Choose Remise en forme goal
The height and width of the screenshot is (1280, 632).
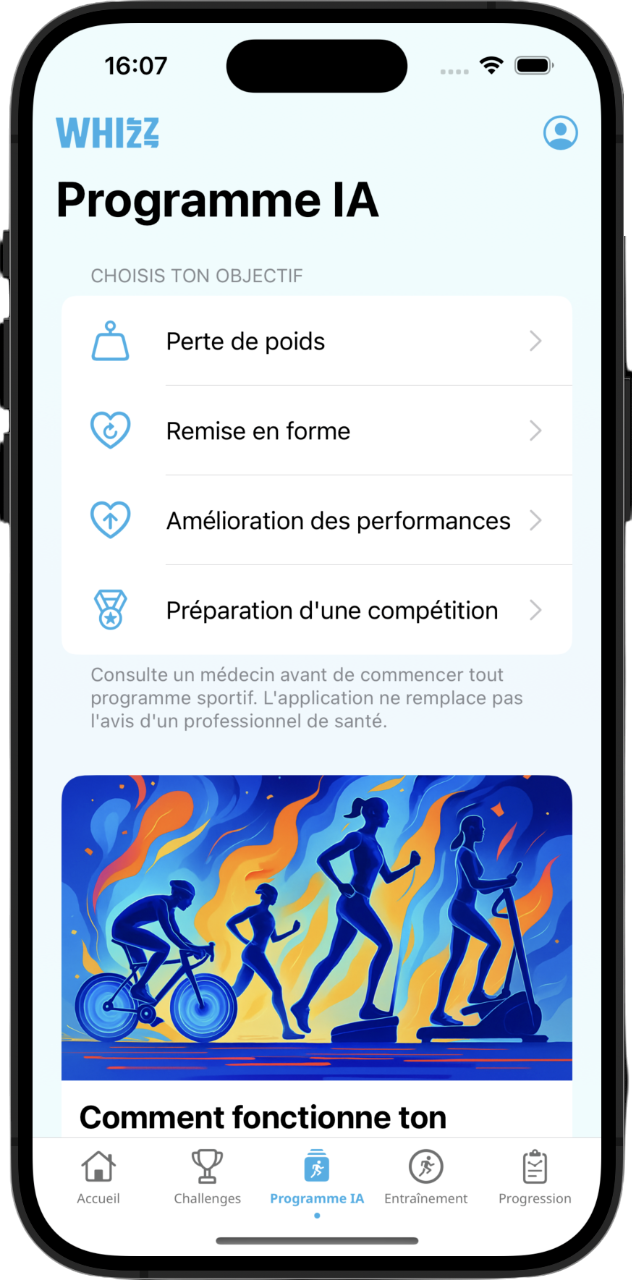pos(316,431)
